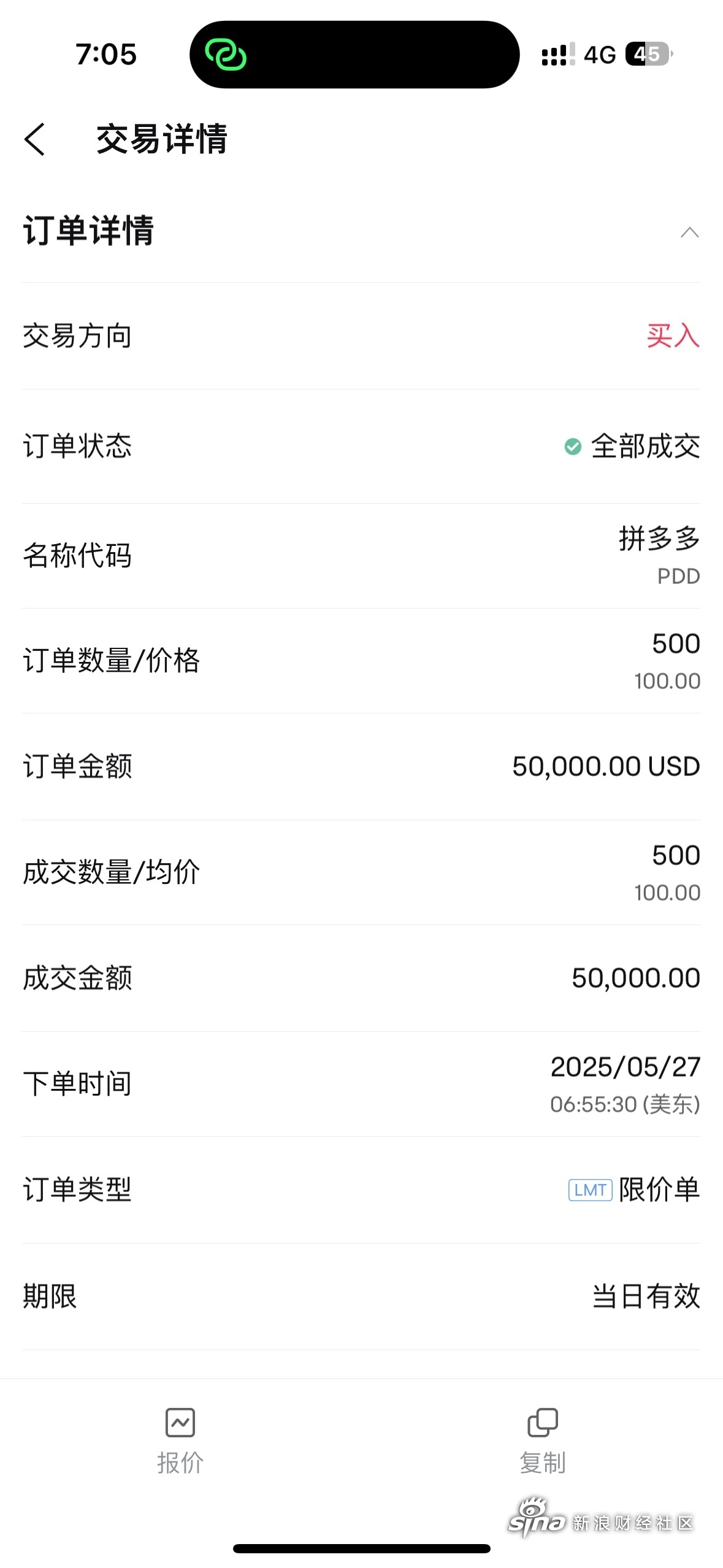Open the 报价 quote button
The width and height of the screenshot is (723, 1568).
(180, 1441)
